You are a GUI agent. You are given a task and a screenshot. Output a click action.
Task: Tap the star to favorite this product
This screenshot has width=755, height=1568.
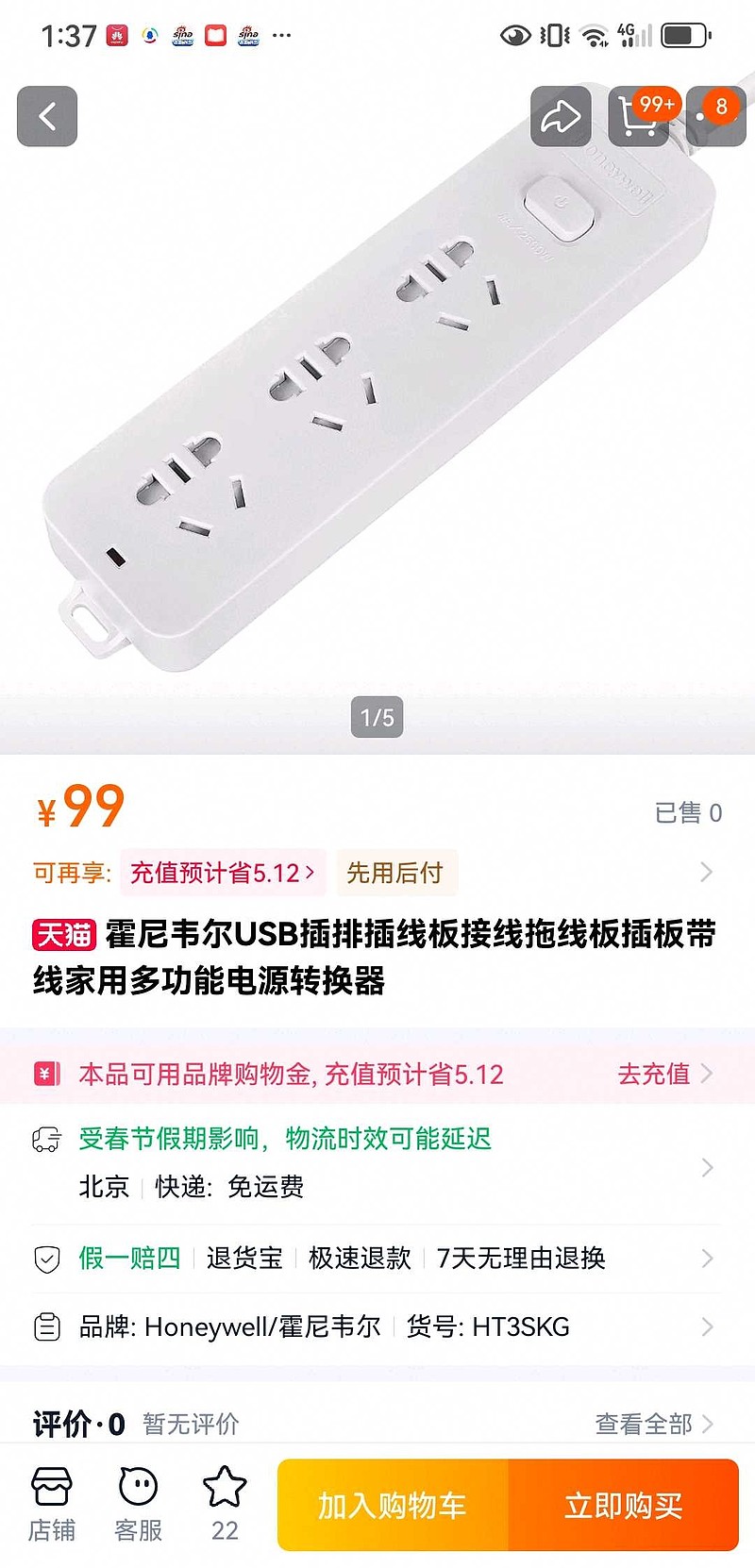[x=223, y=1491]
